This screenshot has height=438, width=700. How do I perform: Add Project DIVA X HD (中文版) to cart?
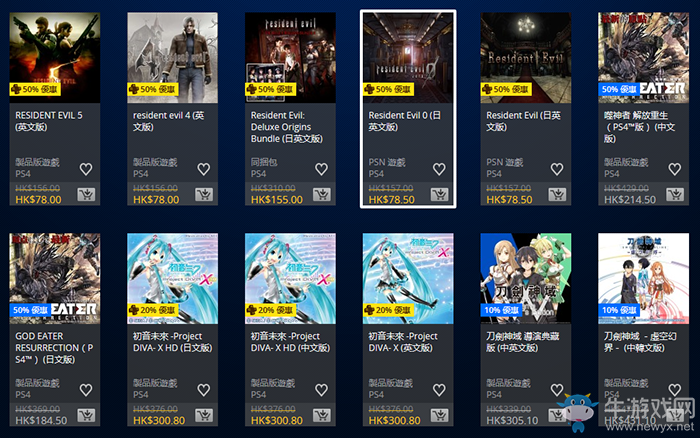(321, 416)
